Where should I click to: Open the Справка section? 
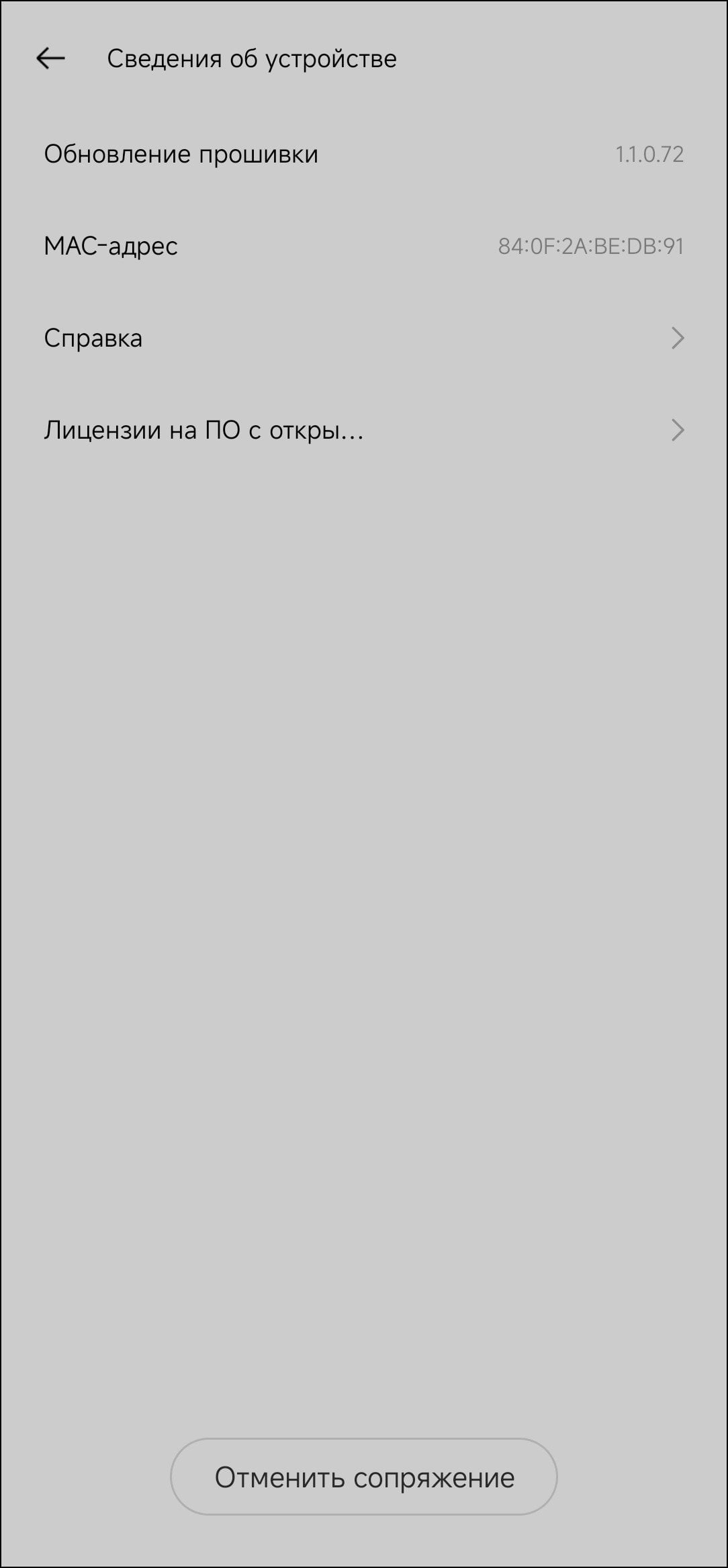point(364,338)
